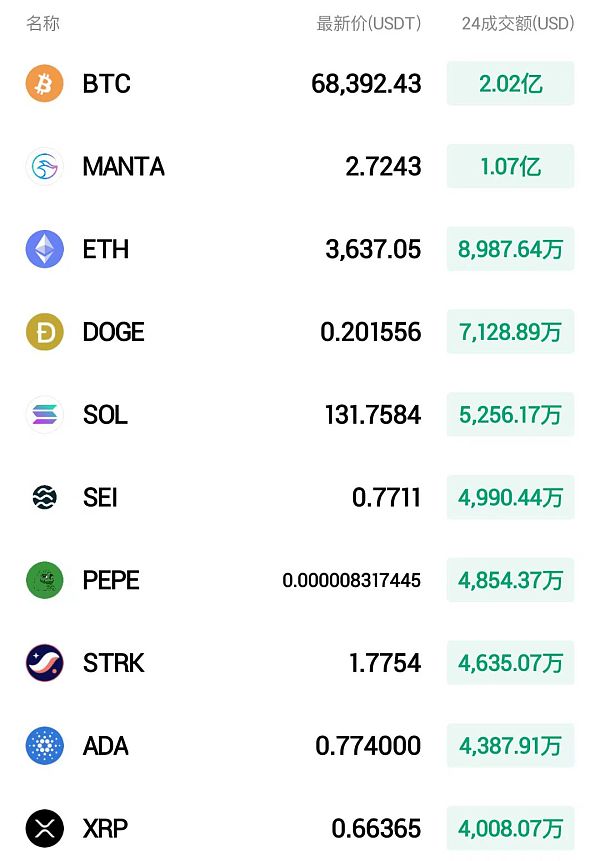Select the PEPE row
Viewport: 600px width, 861px height.
(111, 580)
